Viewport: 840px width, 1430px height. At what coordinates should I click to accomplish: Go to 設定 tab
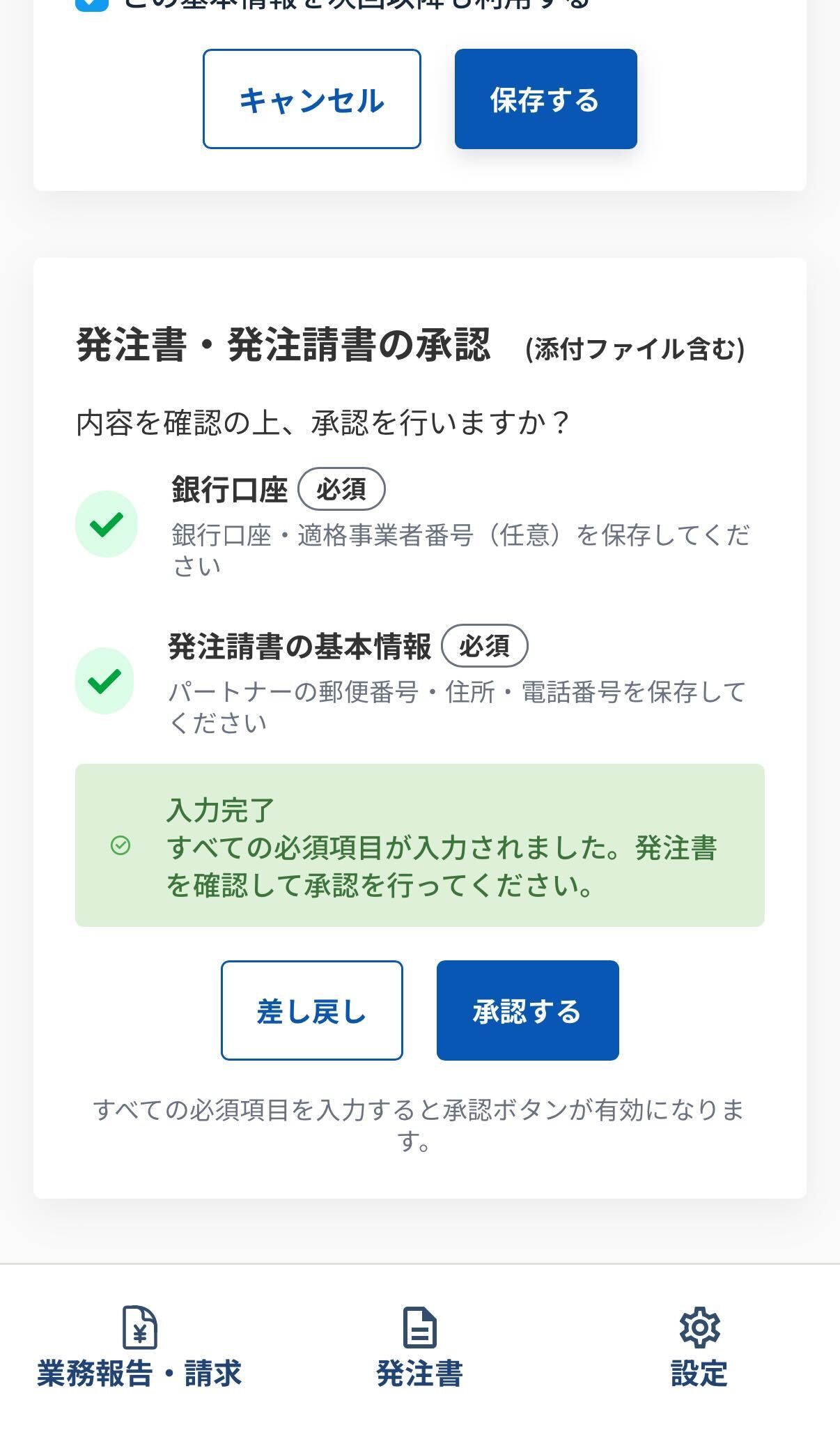click(699, 1346)
